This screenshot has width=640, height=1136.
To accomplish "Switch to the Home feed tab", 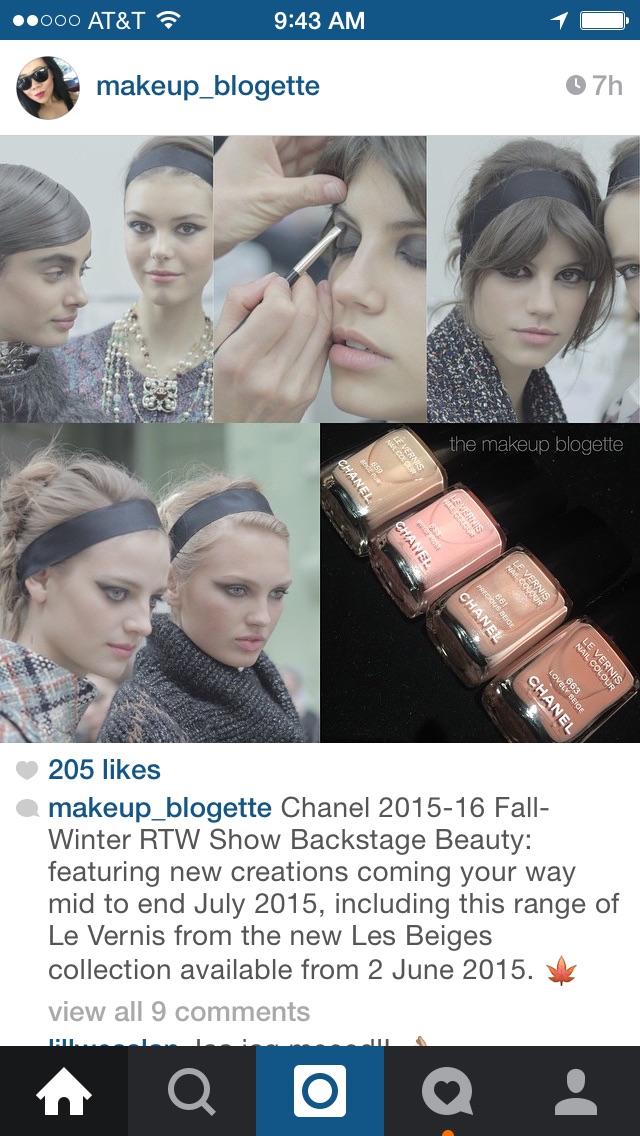I will pyautogui.click(x=64, y=1091).
